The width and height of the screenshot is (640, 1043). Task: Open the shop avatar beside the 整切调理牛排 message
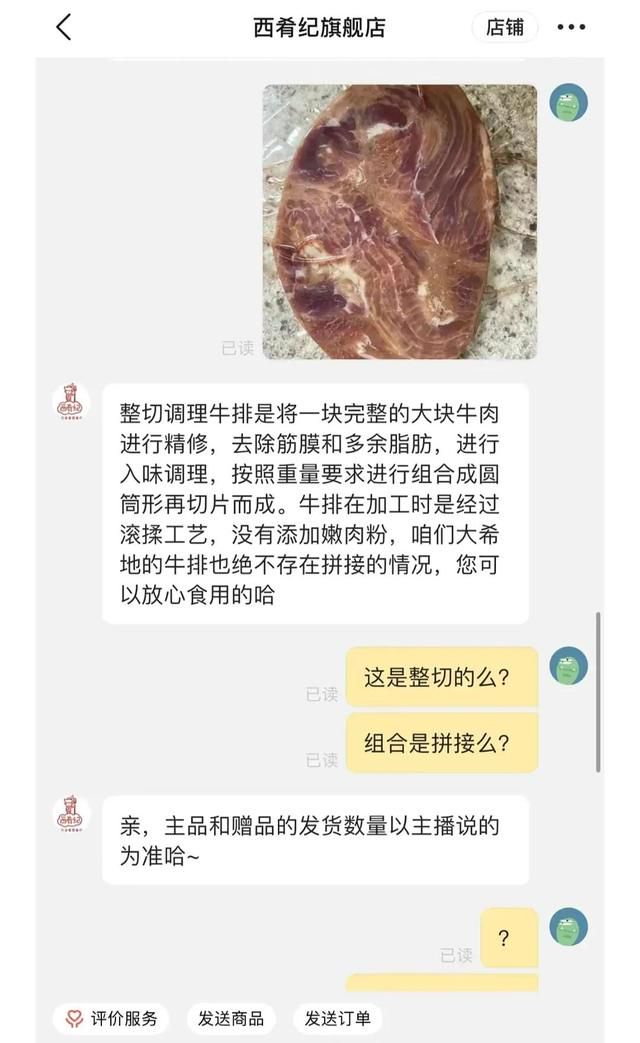(71, 402)
